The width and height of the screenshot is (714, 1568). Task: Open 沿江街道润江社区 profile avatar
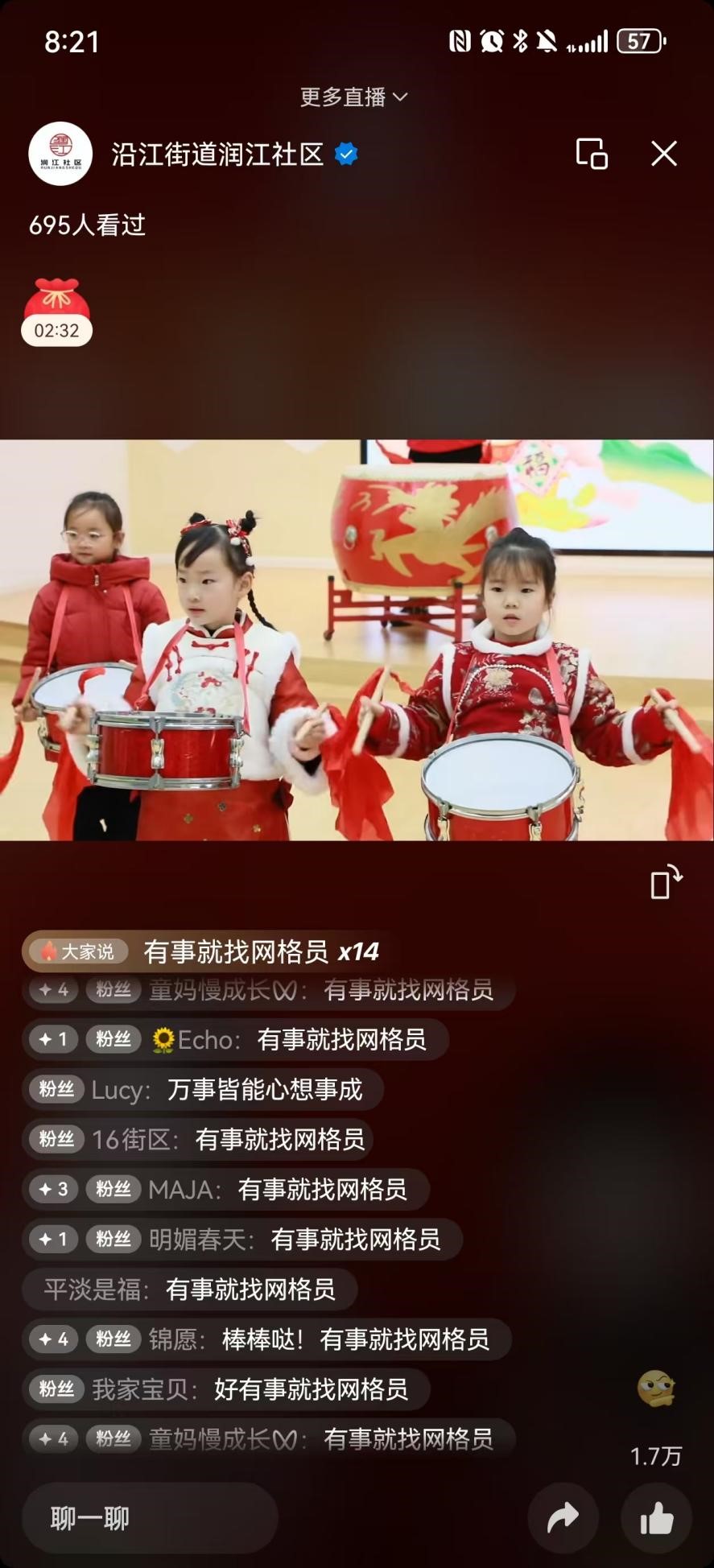point(60,154)
